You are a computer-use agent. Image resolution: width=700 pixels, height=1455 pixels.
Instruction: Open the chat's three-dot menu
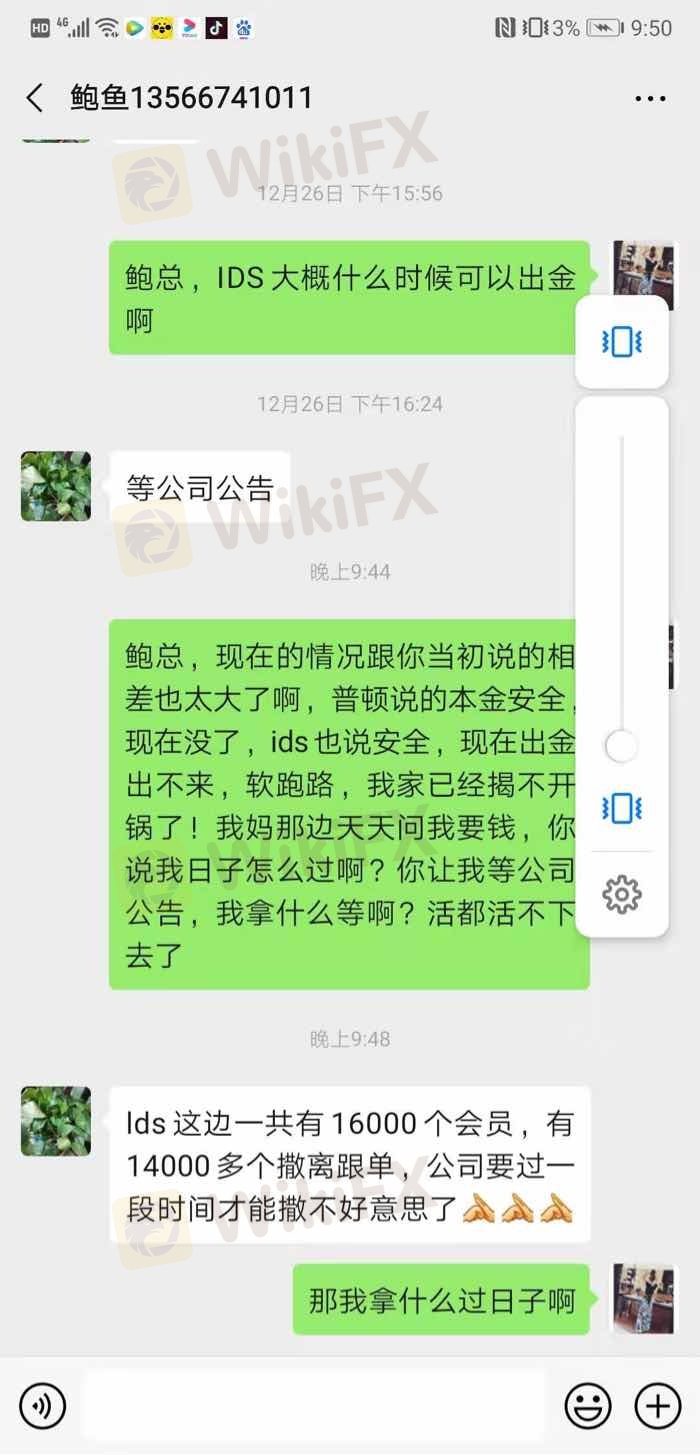(x=650, y=98)
